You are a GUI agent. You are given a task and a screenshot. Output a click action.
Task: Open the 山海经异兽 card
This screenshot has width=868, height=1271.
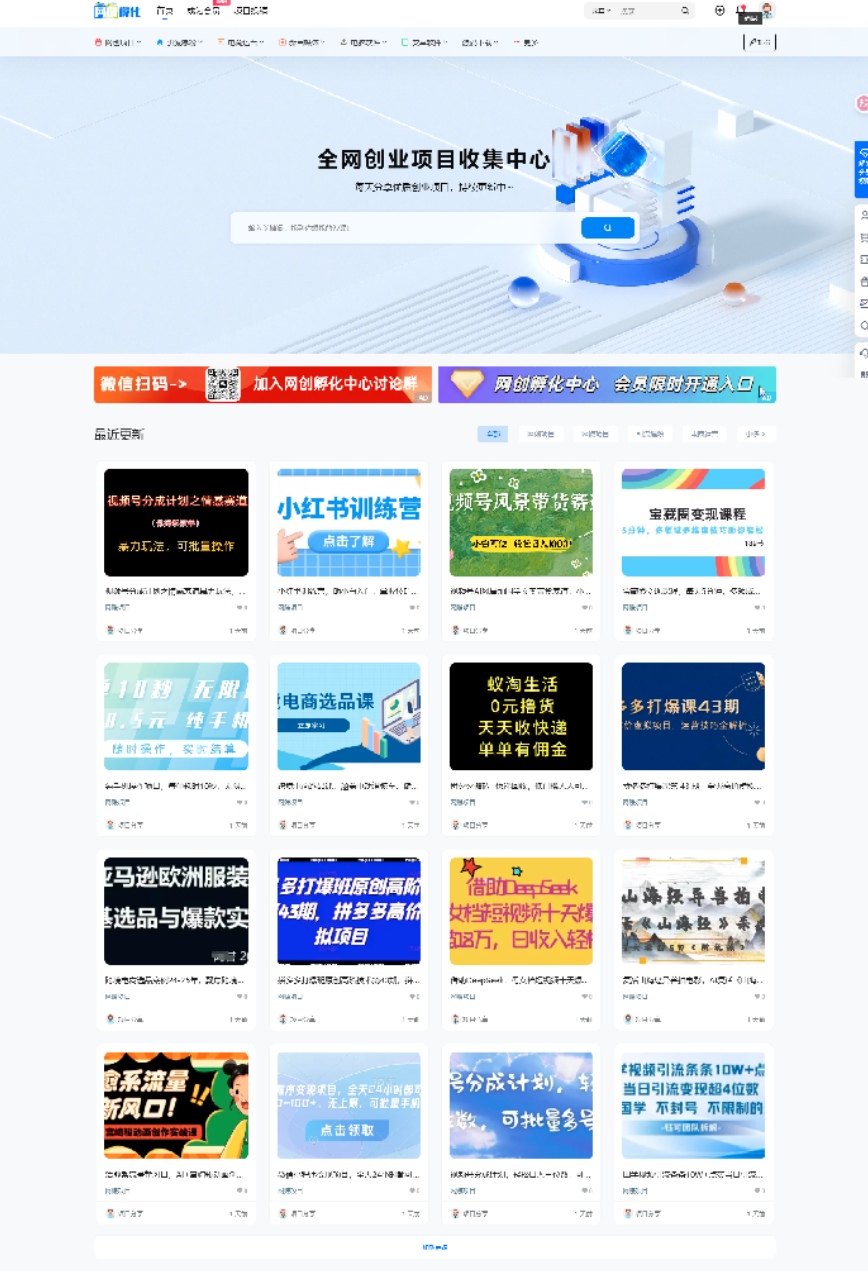693,910
